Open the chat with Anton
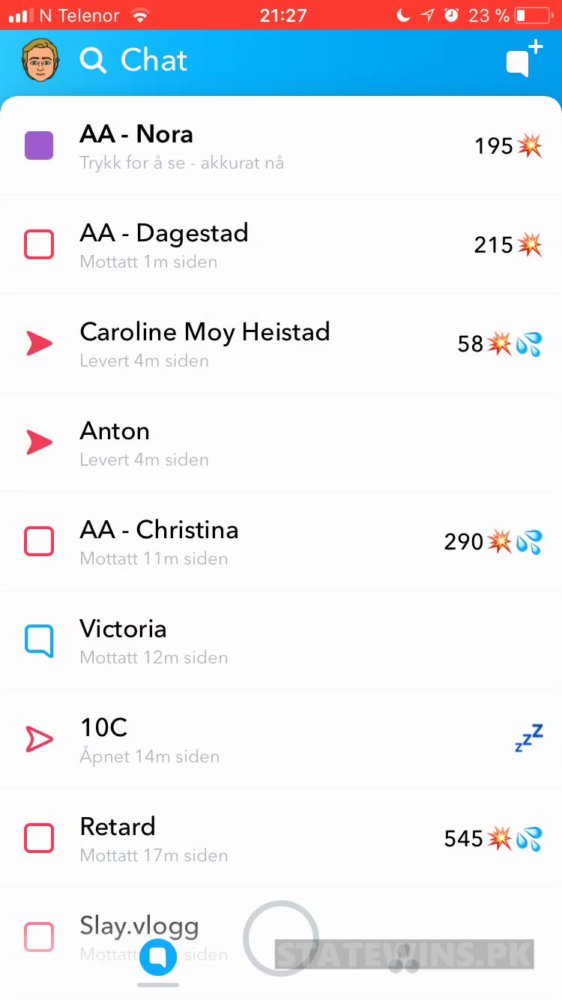 (281, 442)
